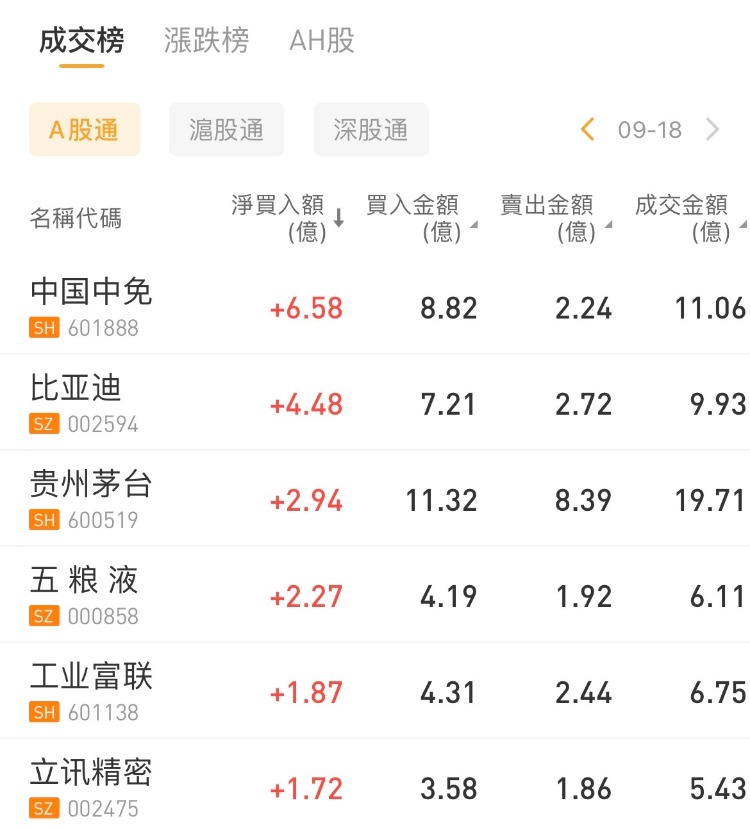750x830 pixels.
Task: Open 立讯精密 stock details
Action: pyautogui.click(x=91, y=786)
